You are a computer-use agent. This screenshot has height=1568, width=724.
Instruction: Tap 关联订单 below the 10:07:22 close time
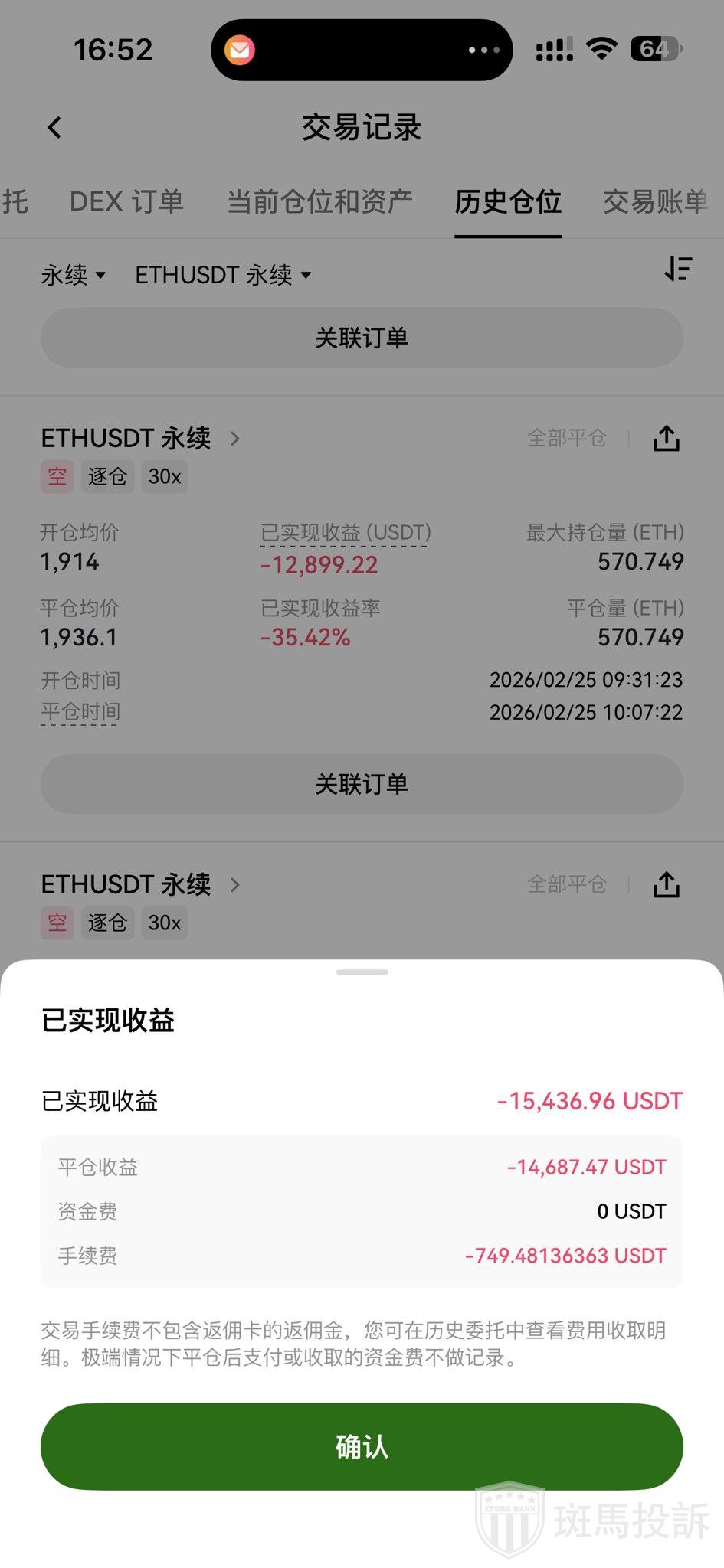click(x=362, y=784)
